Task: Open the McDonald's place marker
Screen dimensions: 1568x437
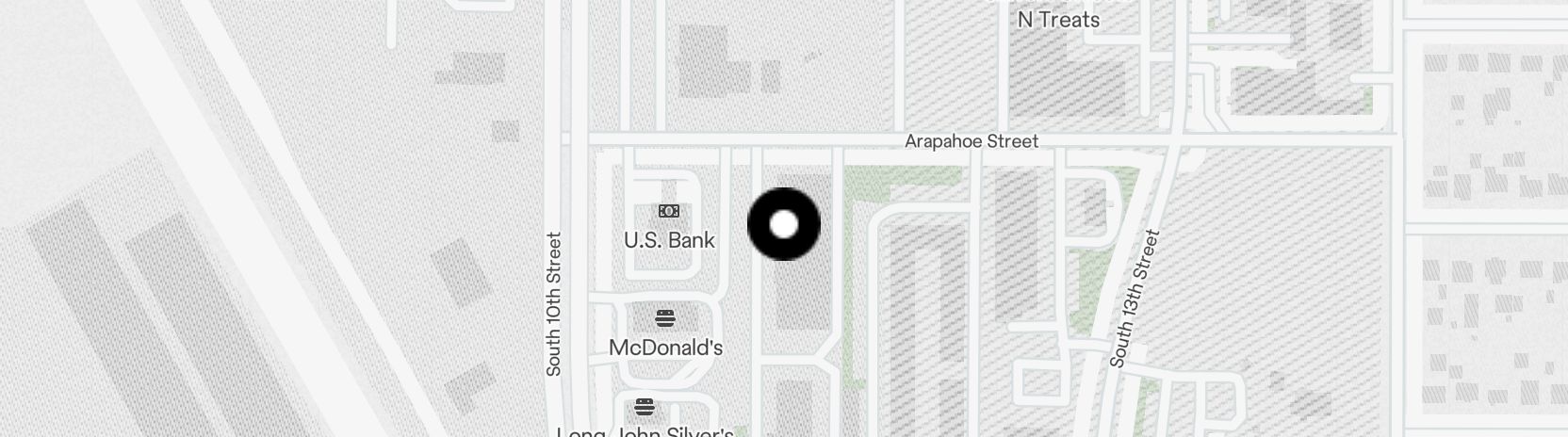Action: [x=665, y=319]
